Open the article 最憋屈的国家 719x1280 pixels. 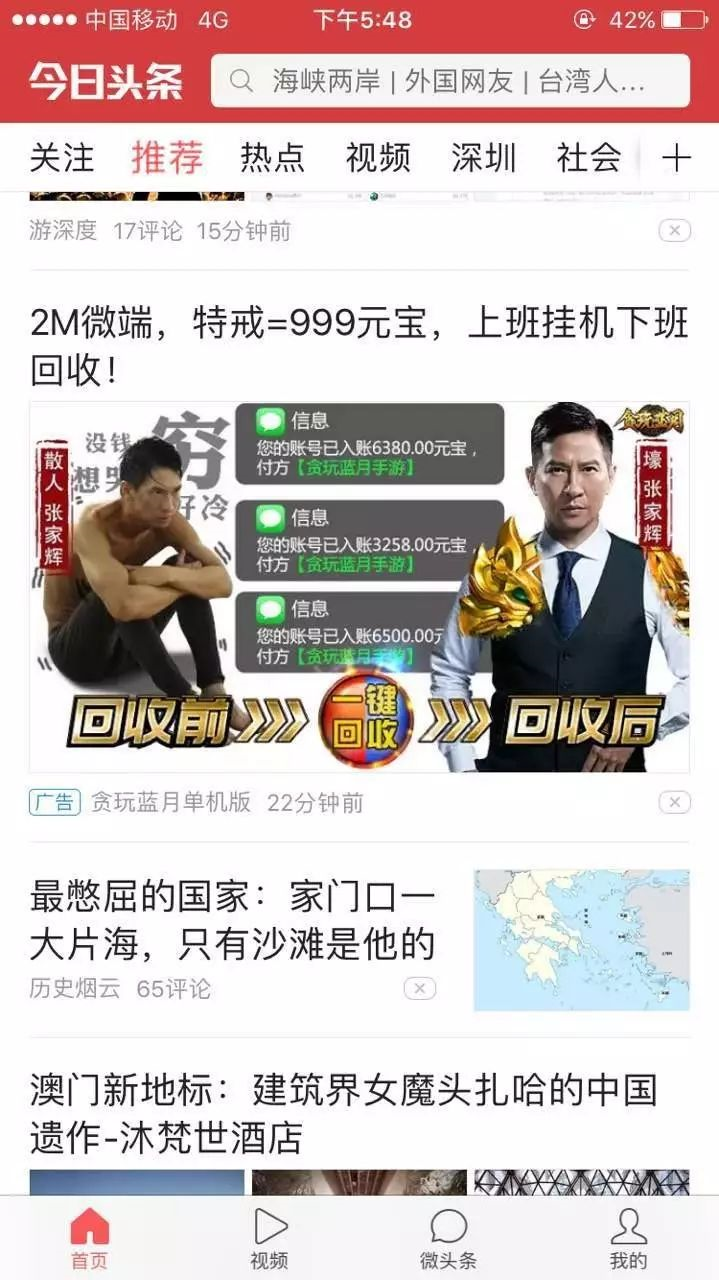point(233,919)
